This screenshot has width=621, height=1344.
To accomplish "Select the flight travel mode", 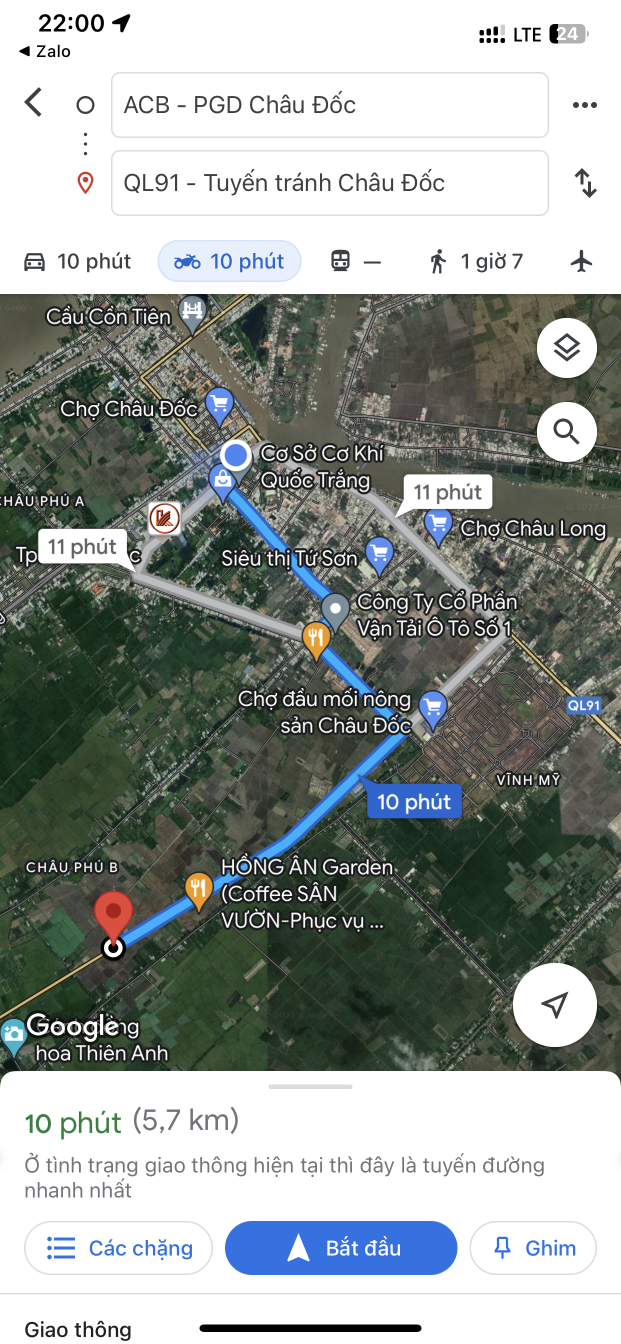I will coord(581,262).
